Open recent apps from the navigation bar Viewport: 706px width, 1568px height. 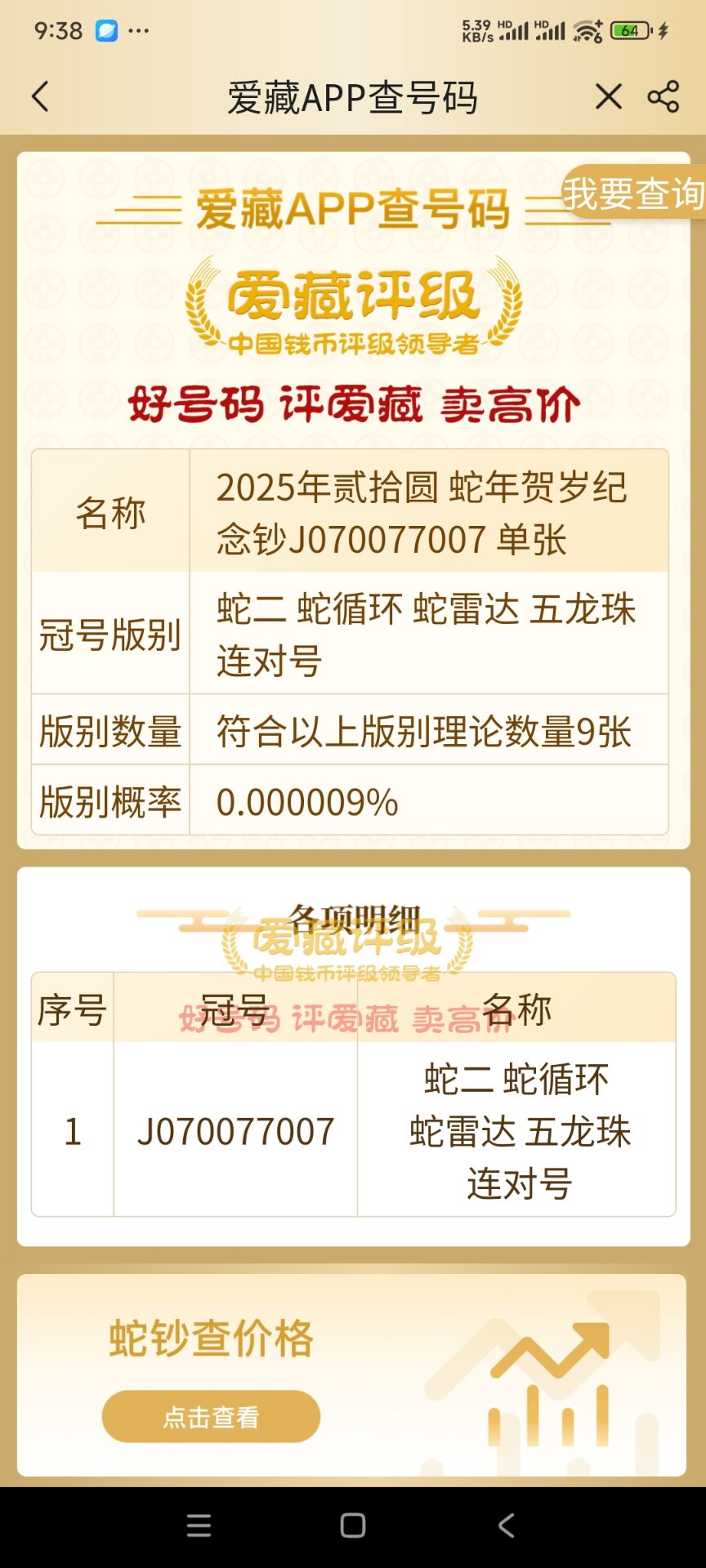(x=199, y=1526)
